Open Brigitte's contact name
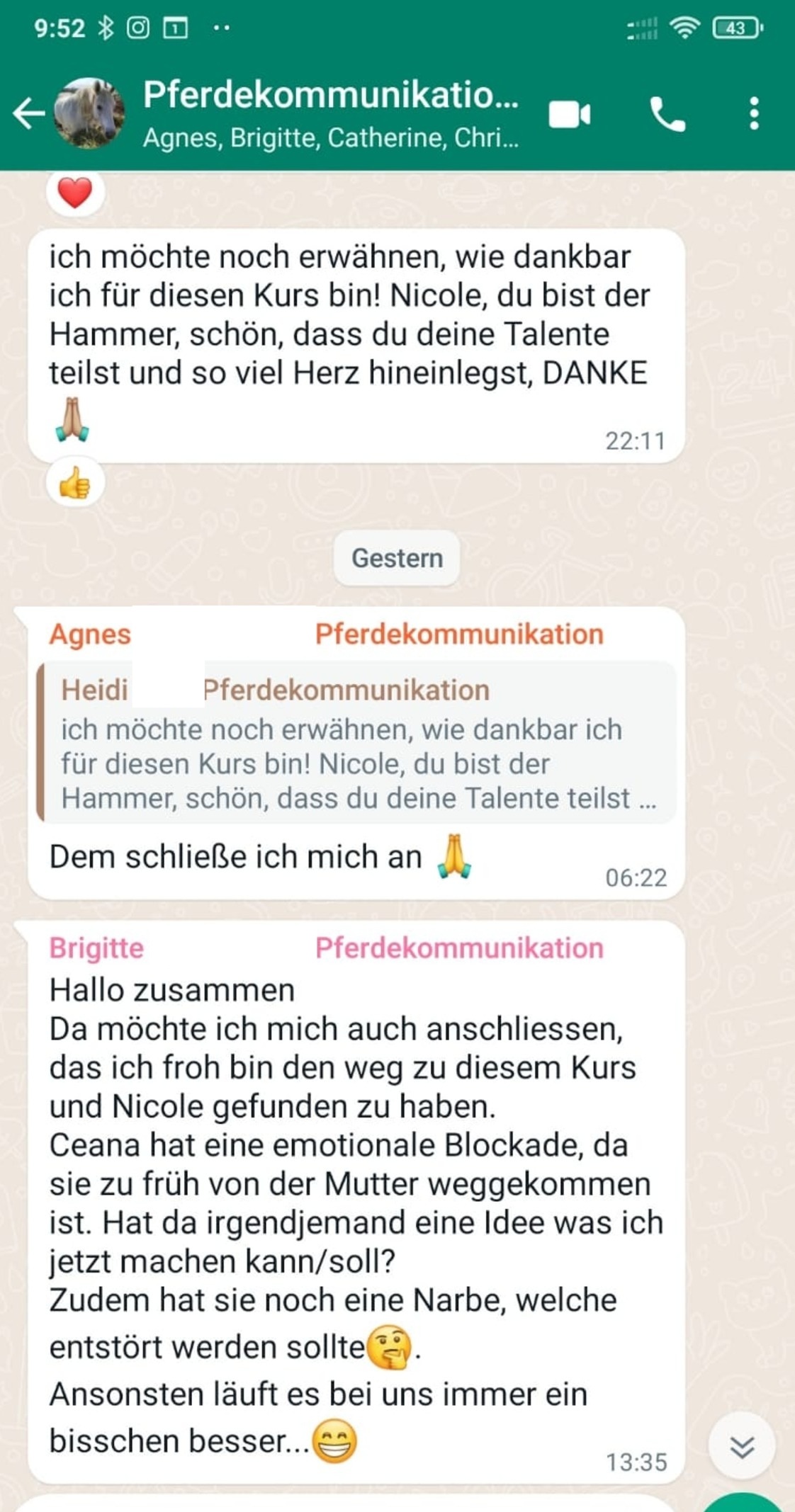Image resolution: width=795 pixels, height=1512 pixels. (96, 948)
